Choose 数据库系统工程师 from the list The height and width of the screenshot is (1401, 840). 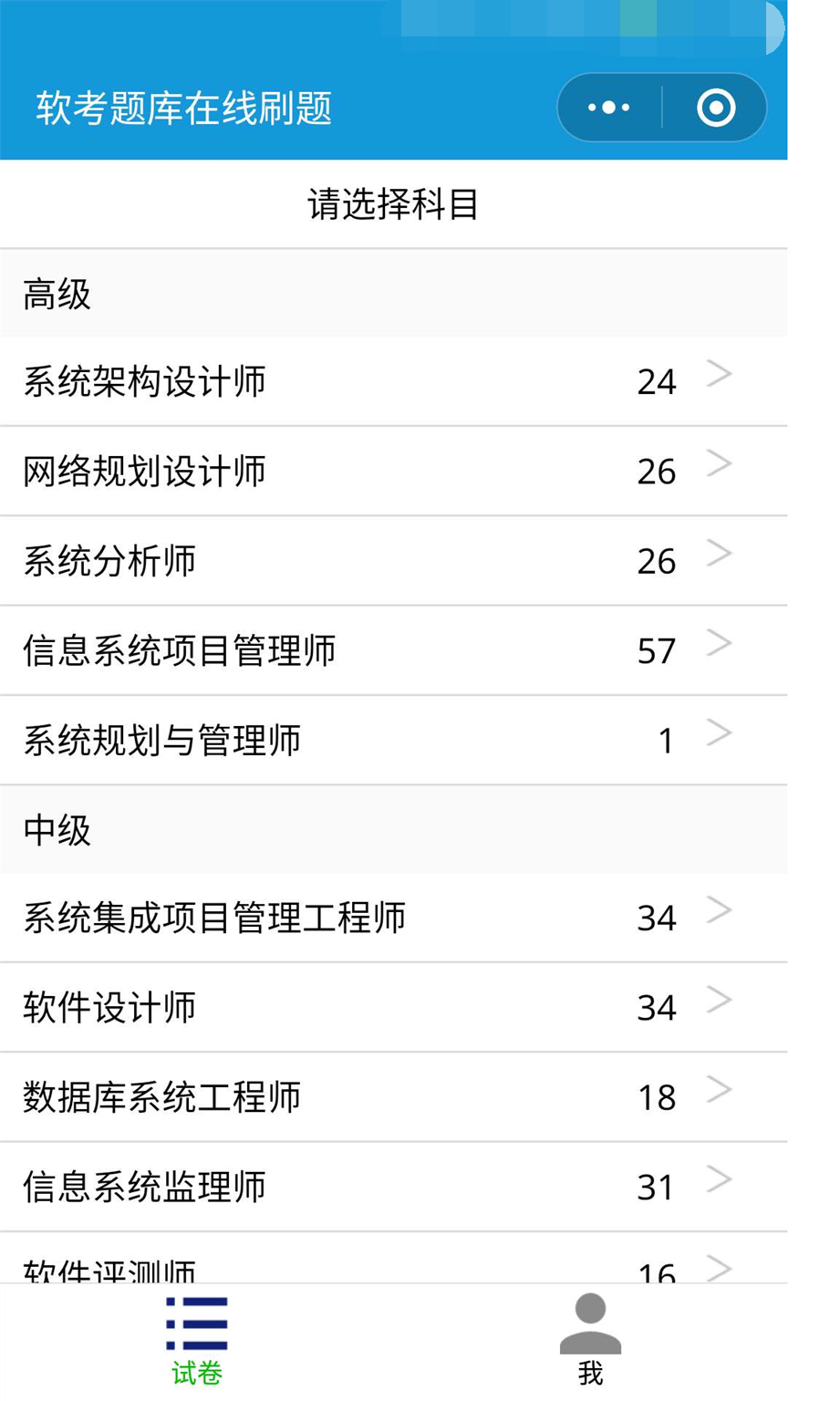click(393, 1096)
